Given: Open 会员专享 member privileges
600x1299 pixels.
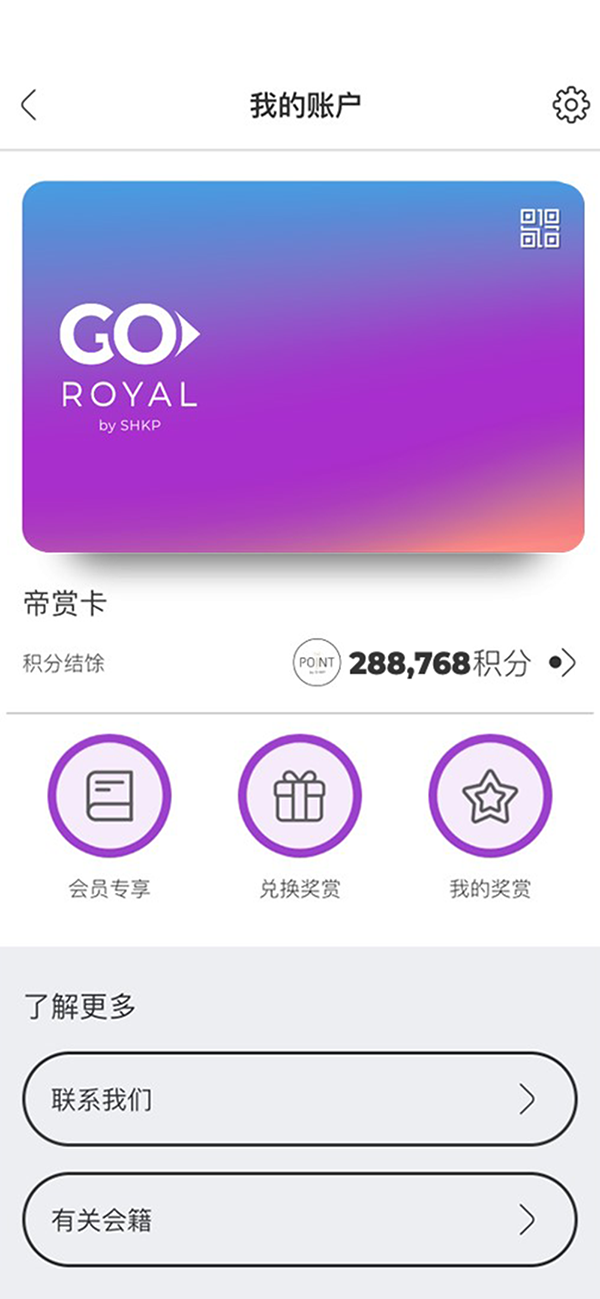Looking at the screenshot, I should [x=109, y=796].
